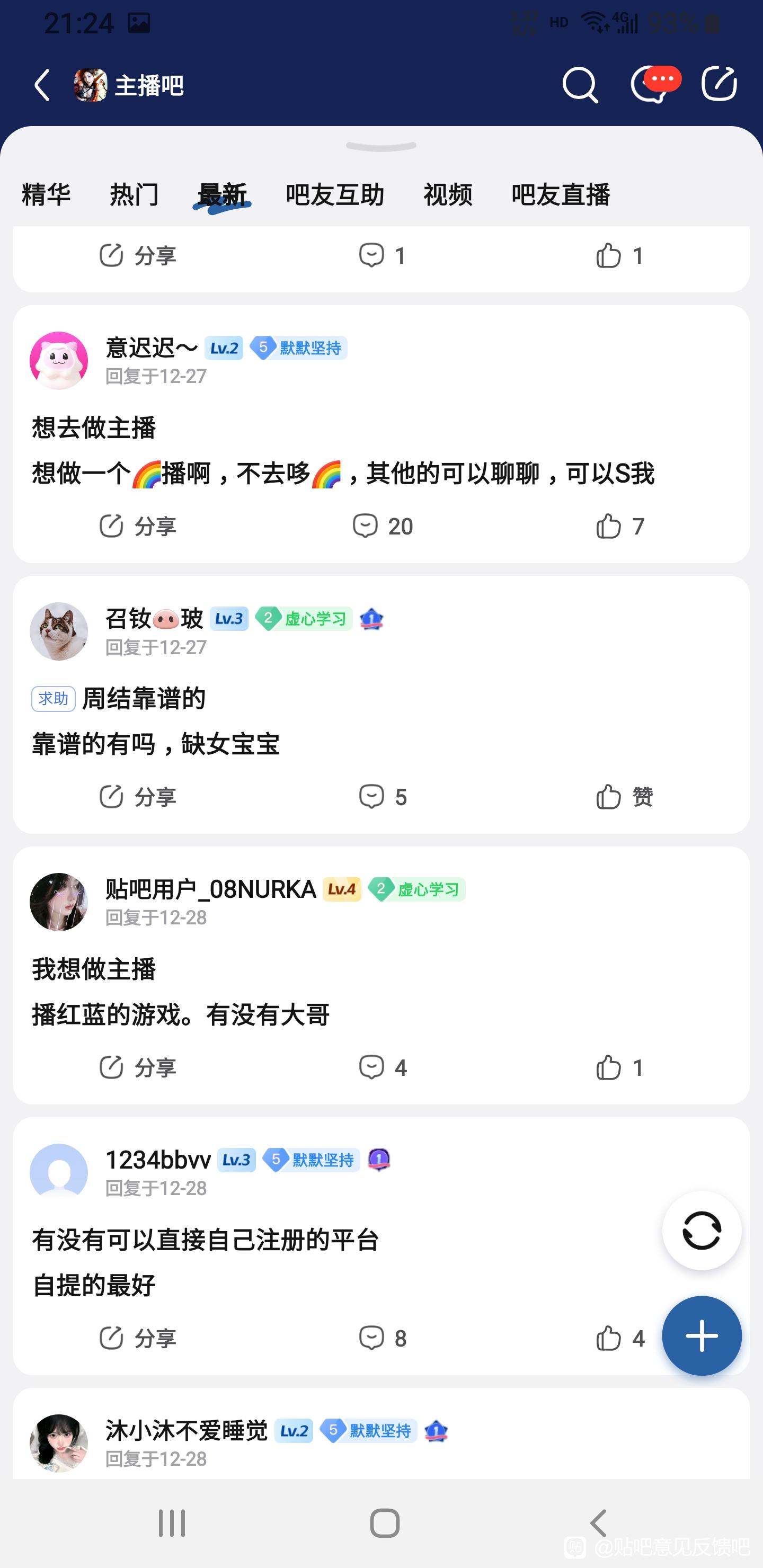Like the post 我想做主播
Screen dimensions: 763x1568
point(619,1067)
